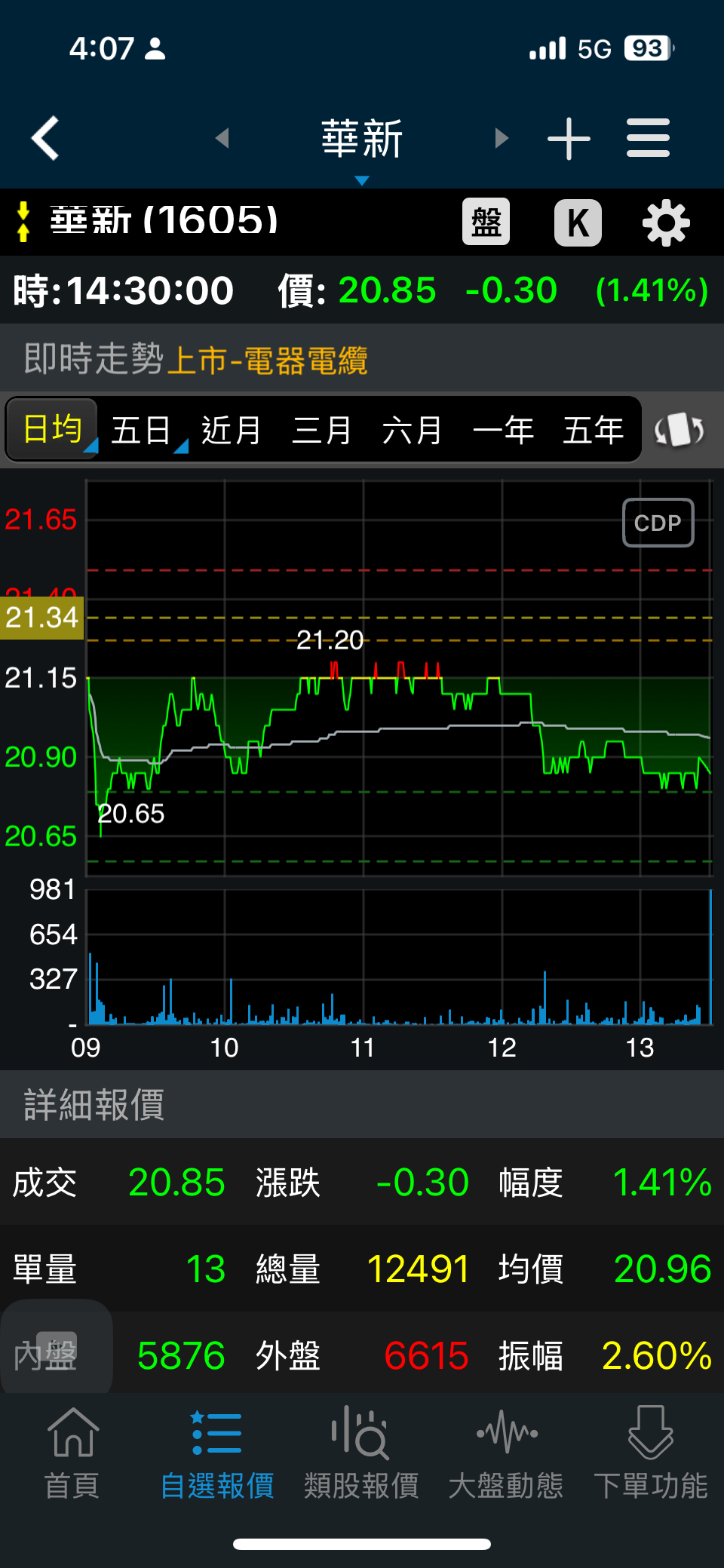Show the 六月 chart range
This screenshot has height=1568, width=724.
point(412,431)
